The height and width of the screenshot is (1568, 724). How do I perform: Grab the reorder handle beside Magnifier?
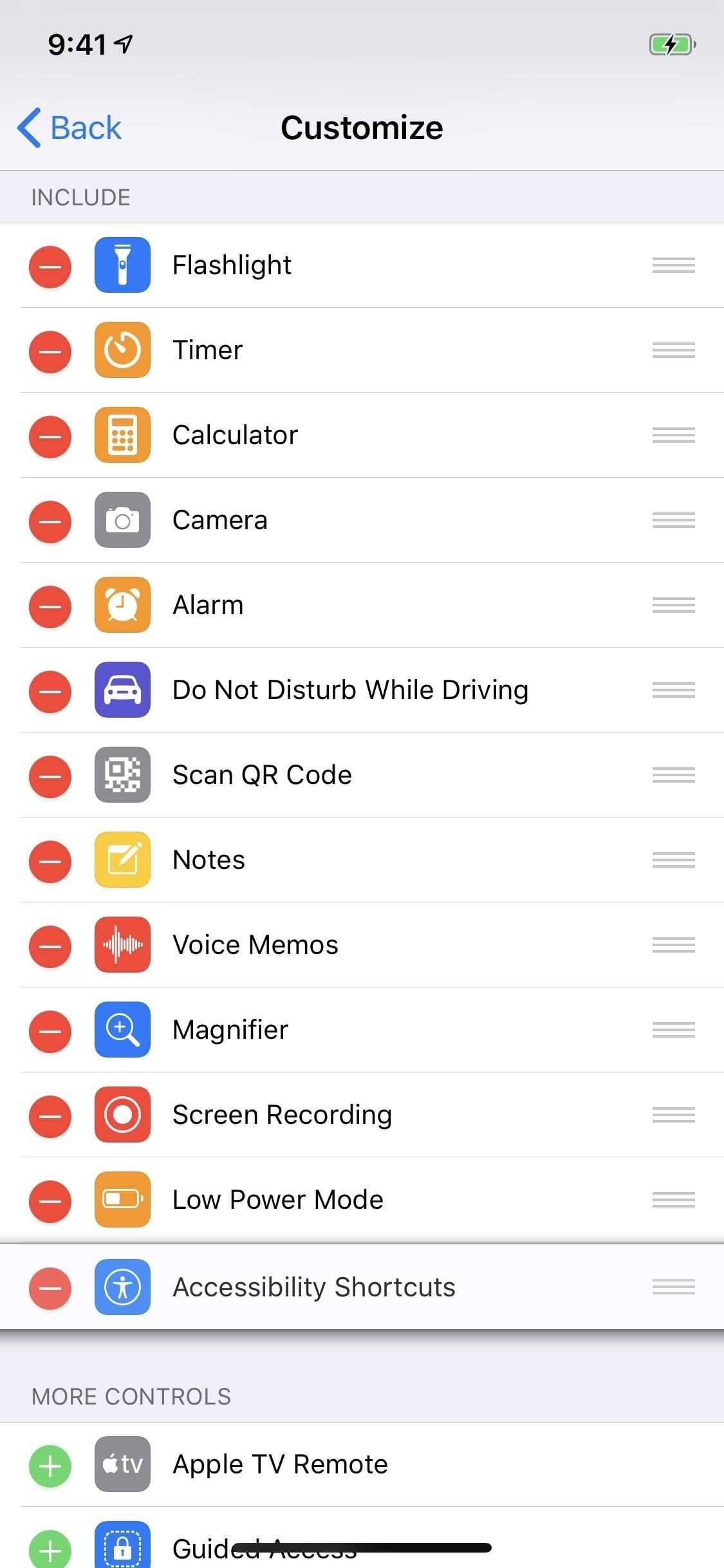pos(673,1031)
